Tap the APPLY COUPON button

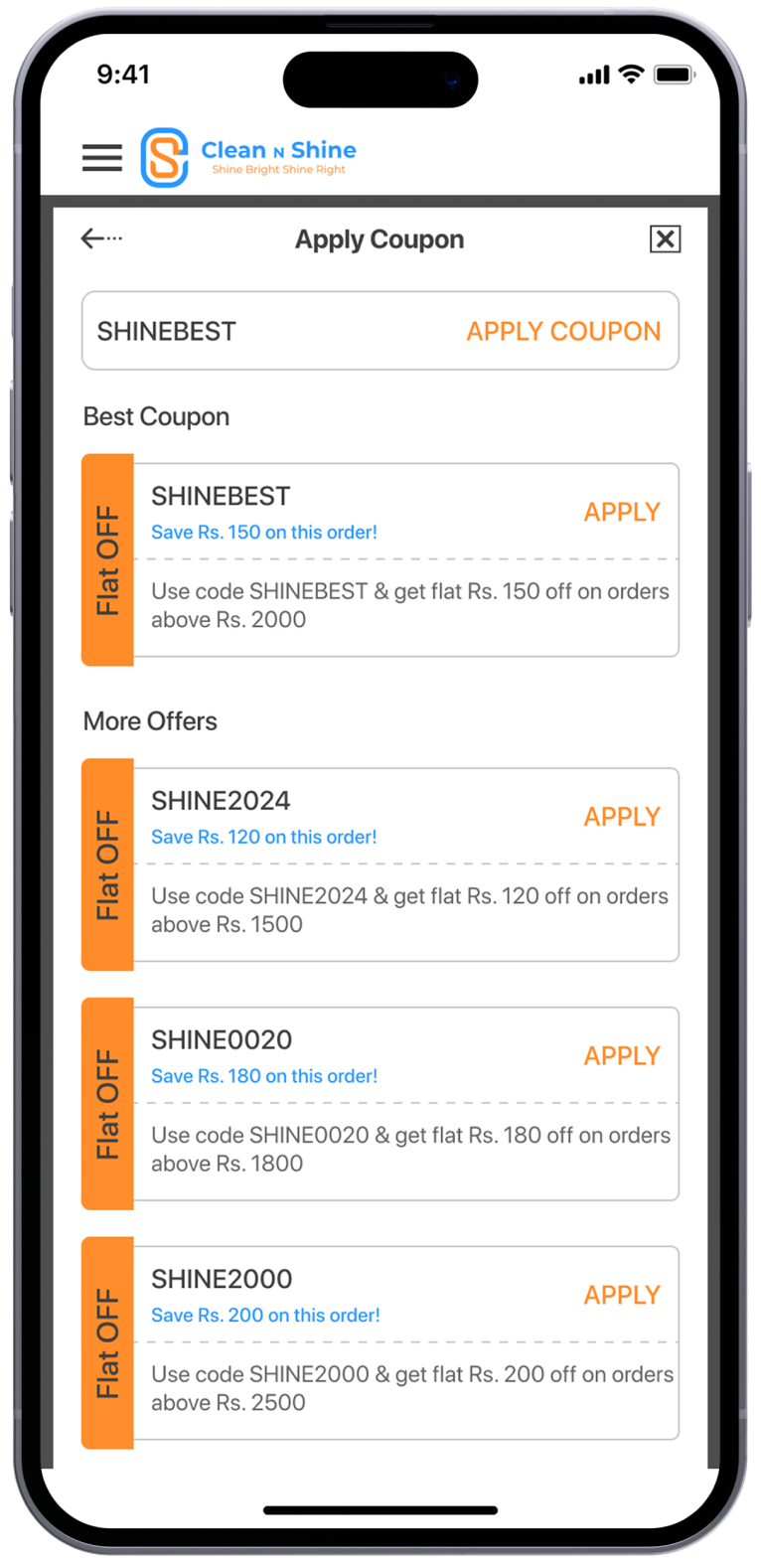[x=563, y=331]
